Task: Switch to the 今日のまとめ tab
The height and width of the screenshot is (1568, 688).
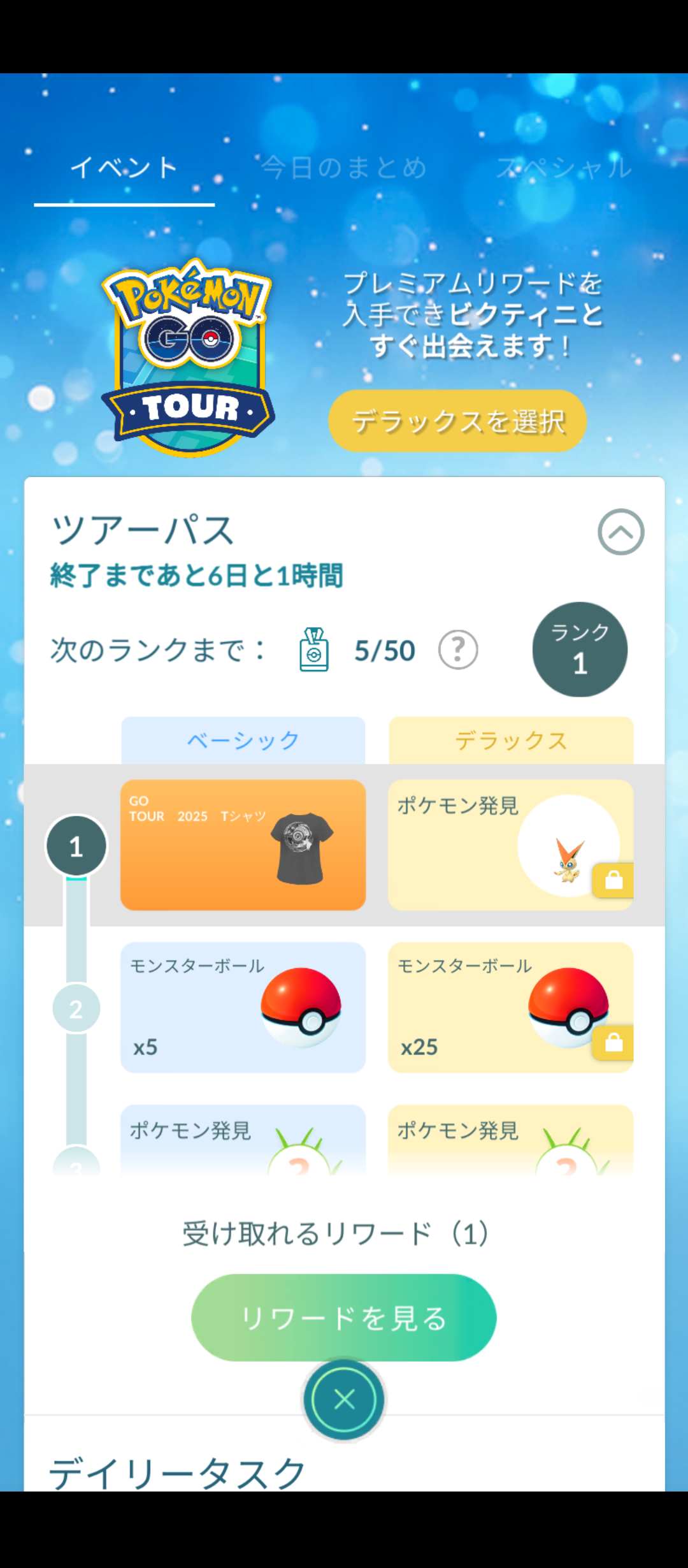Action: (x=344, y=168)
